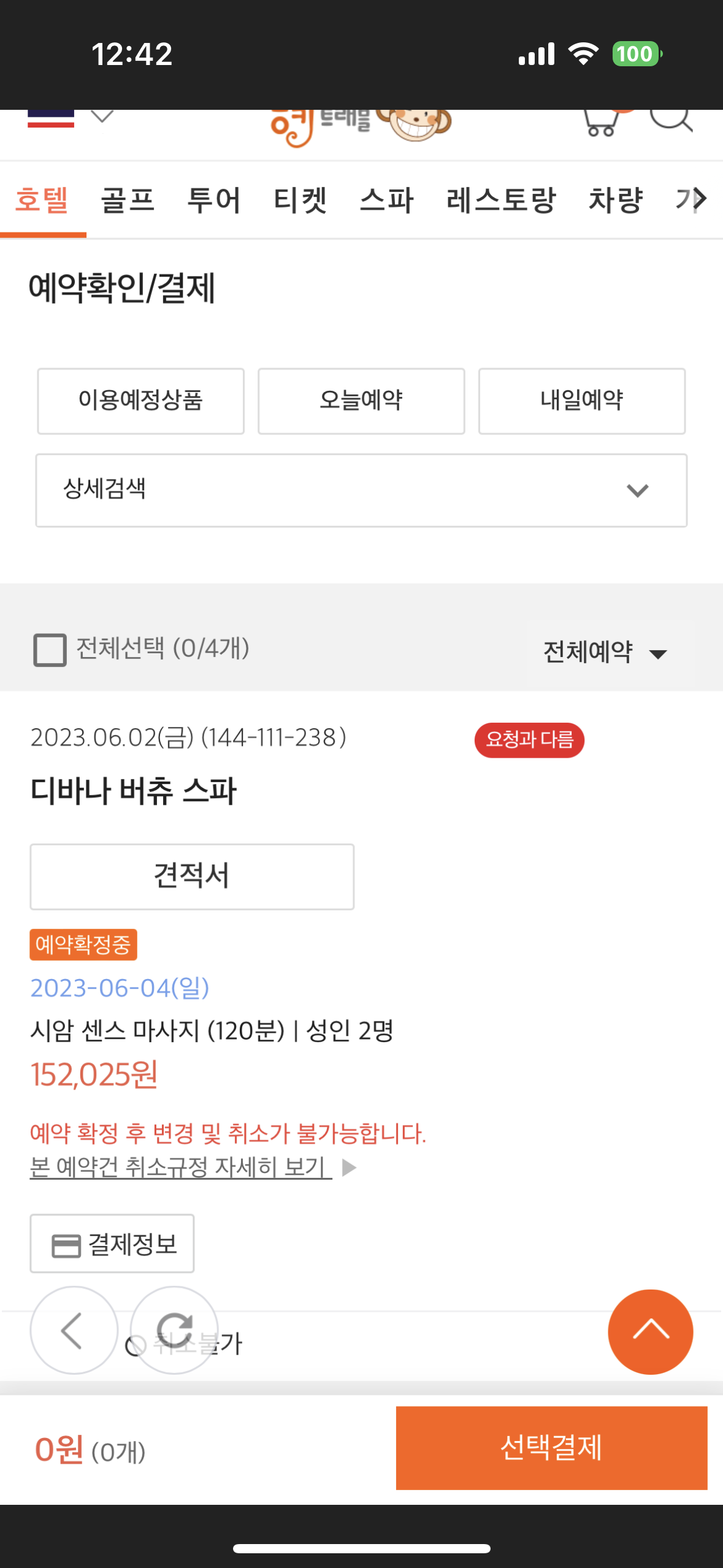Image resolution: width=723 pixels, height=1568 pixels.
Task: Switch to the 티켓 tab
Action: point(300,201)
